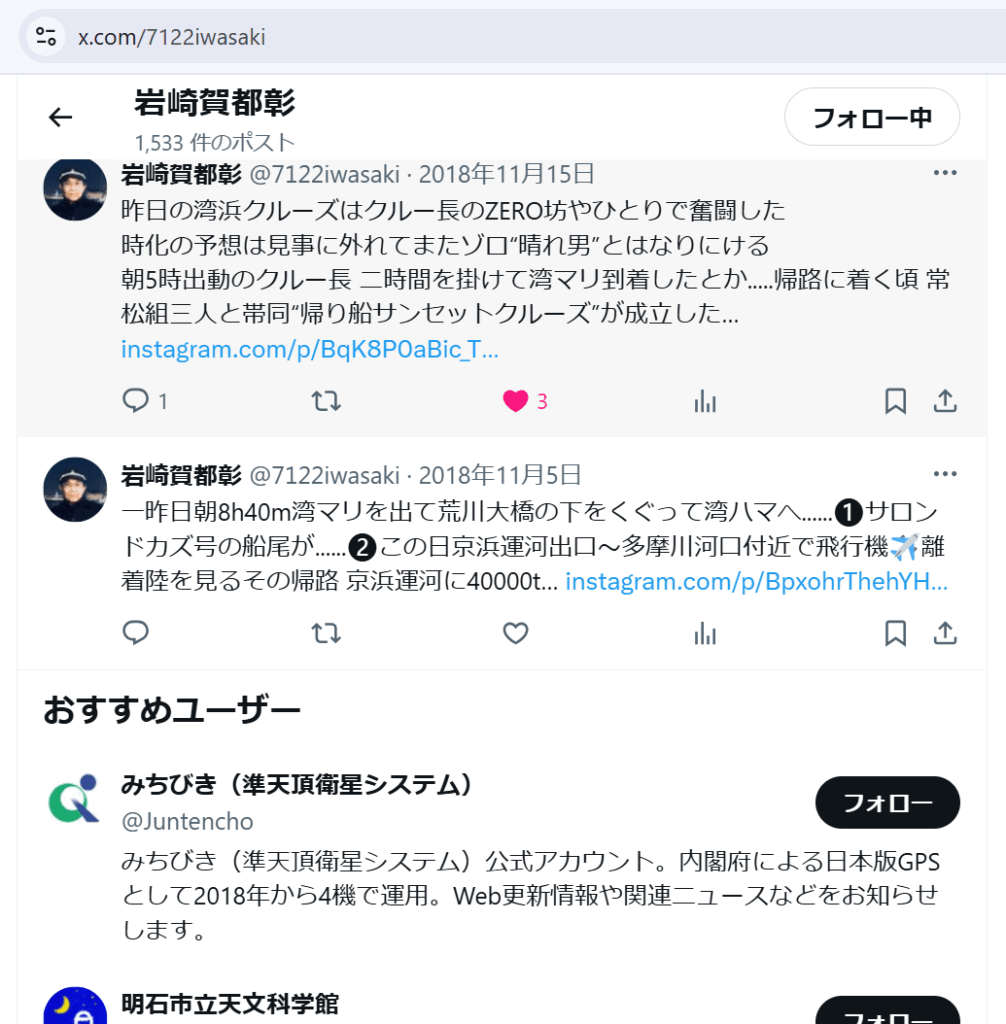Bookmark the November 15 post
Viewport: 1006px width, 1024px height.
[x=895, y=401]
